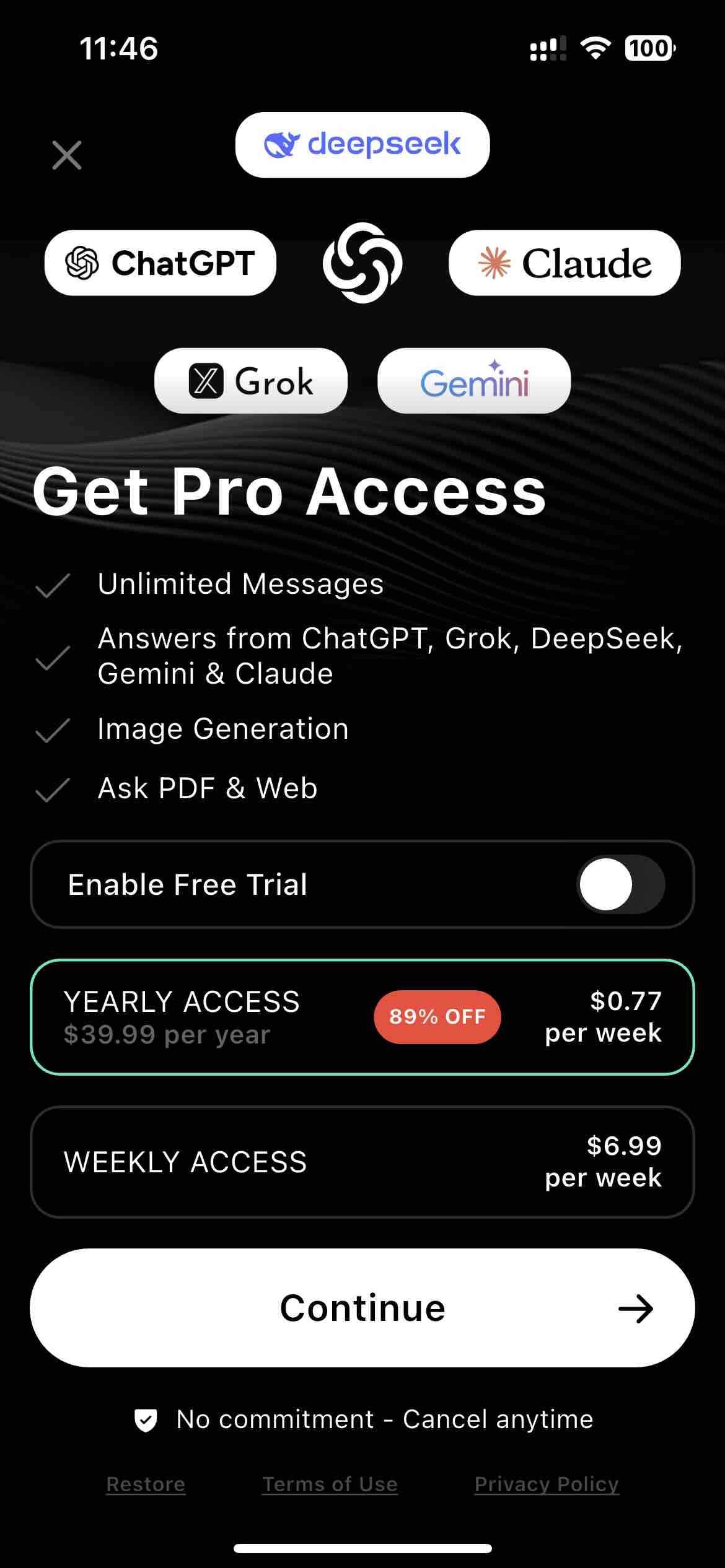725x1568 pixels.
Task: Enable the Free Trial switch
Action: [620, 884]
